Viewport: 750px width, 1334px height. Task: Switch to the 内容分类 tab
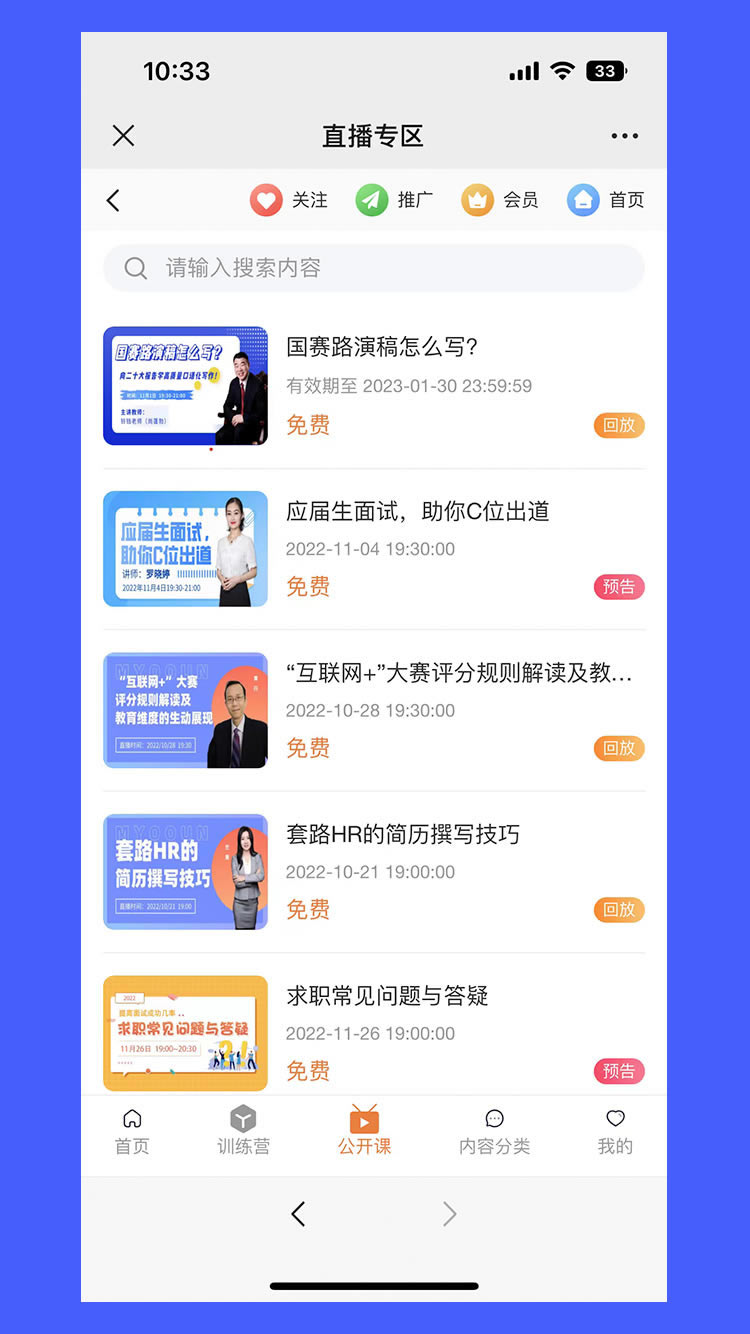pos(494,1132)
